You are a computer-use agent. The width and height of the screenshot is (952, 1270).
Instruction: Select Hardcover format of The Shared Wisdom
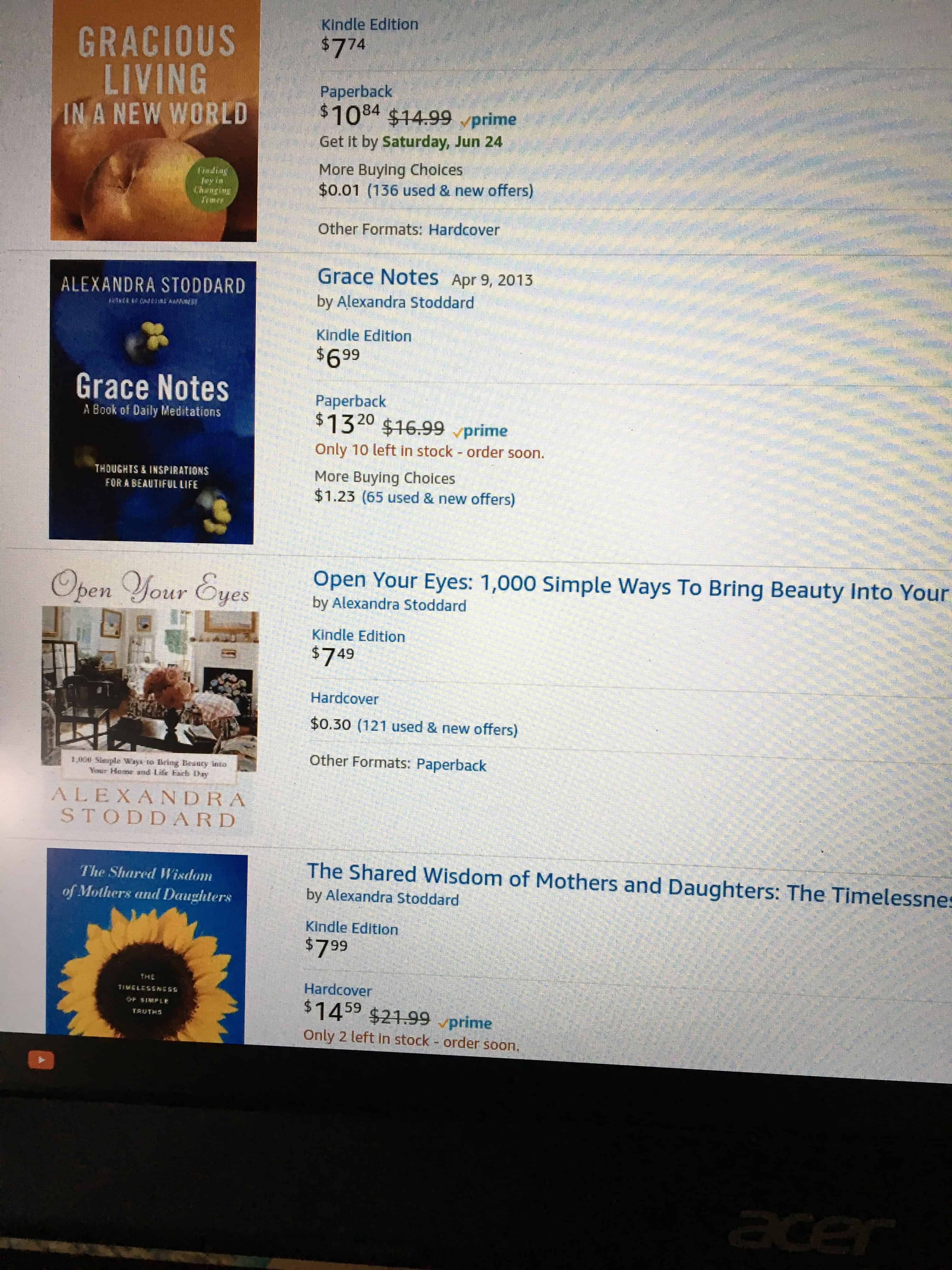click(338, 990)
